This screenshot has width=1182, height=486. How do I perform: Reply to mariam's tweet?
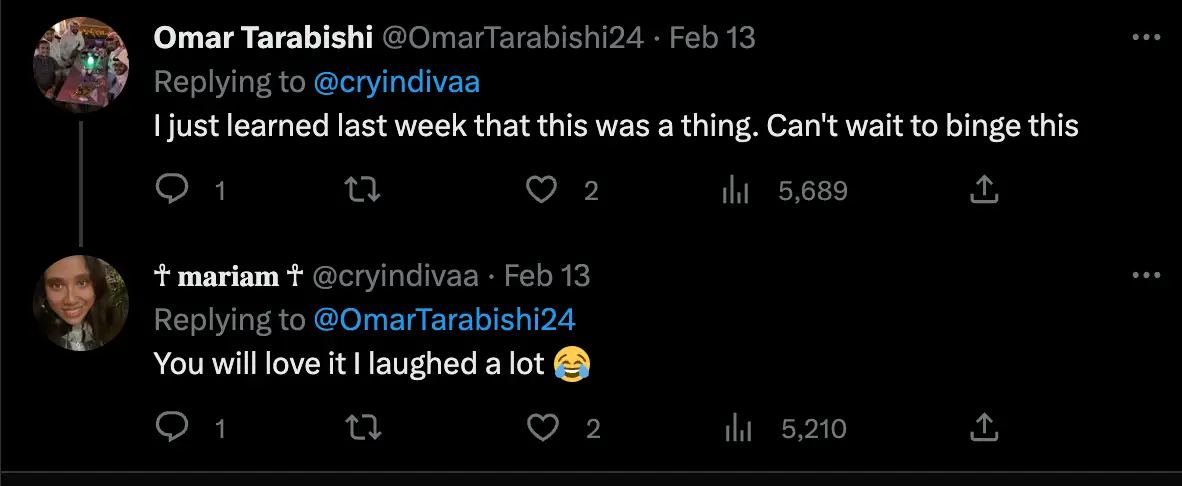[173, 428]
